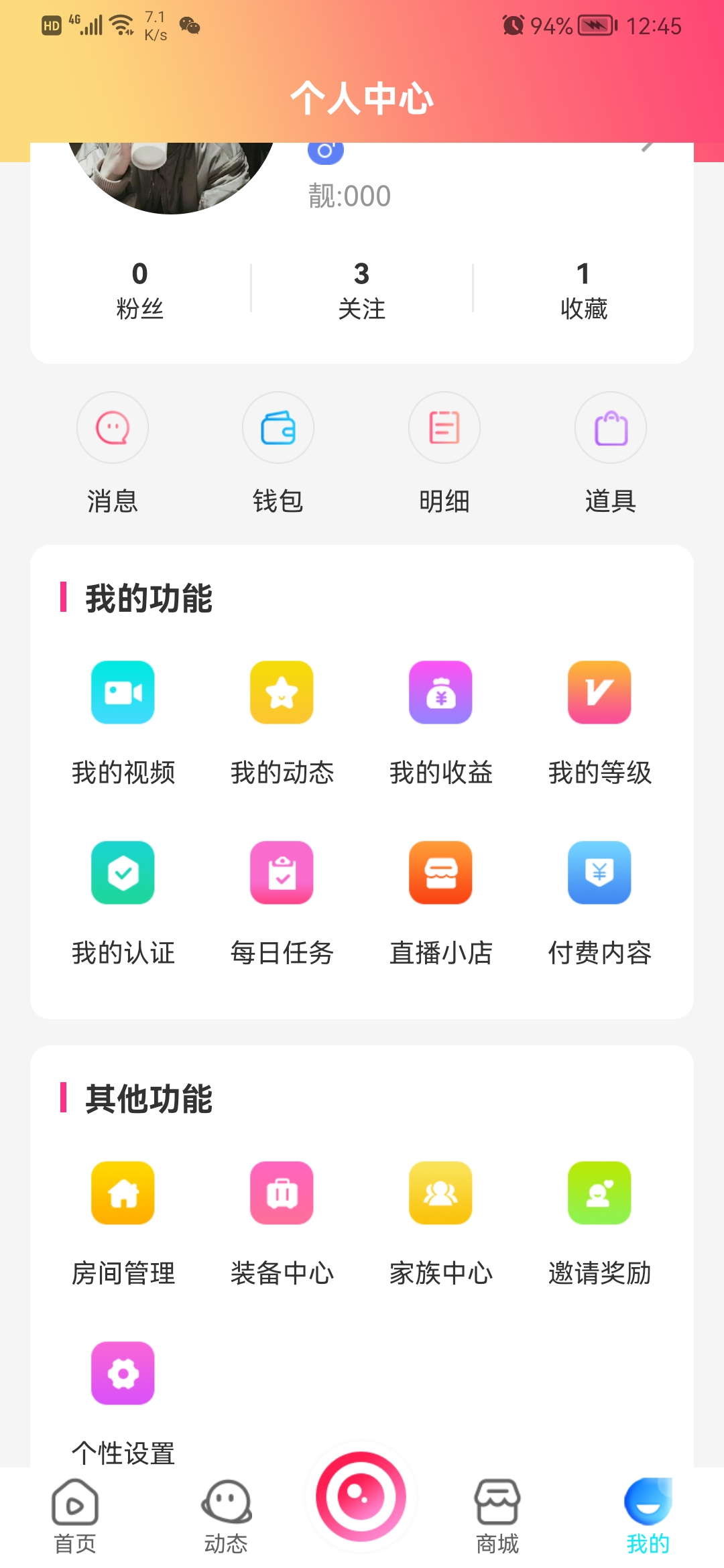This screenshot has width=724, height=1568.
Task: Enter 直播小店 shop
Action: tap(441, 873)
